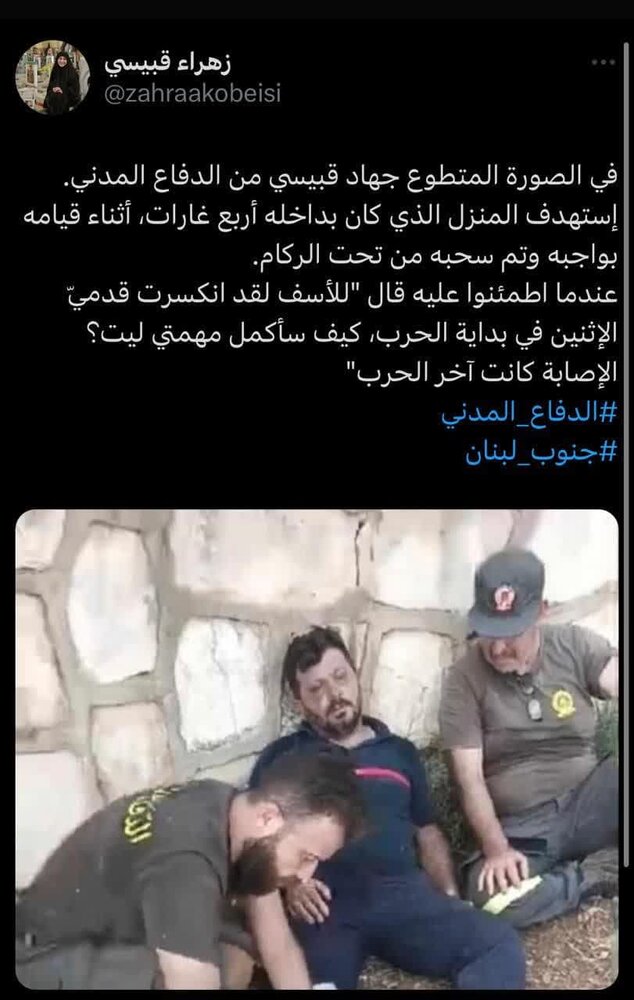
Task: Open زهراء قبيسي's profile avatar
Action: point(52,77)
